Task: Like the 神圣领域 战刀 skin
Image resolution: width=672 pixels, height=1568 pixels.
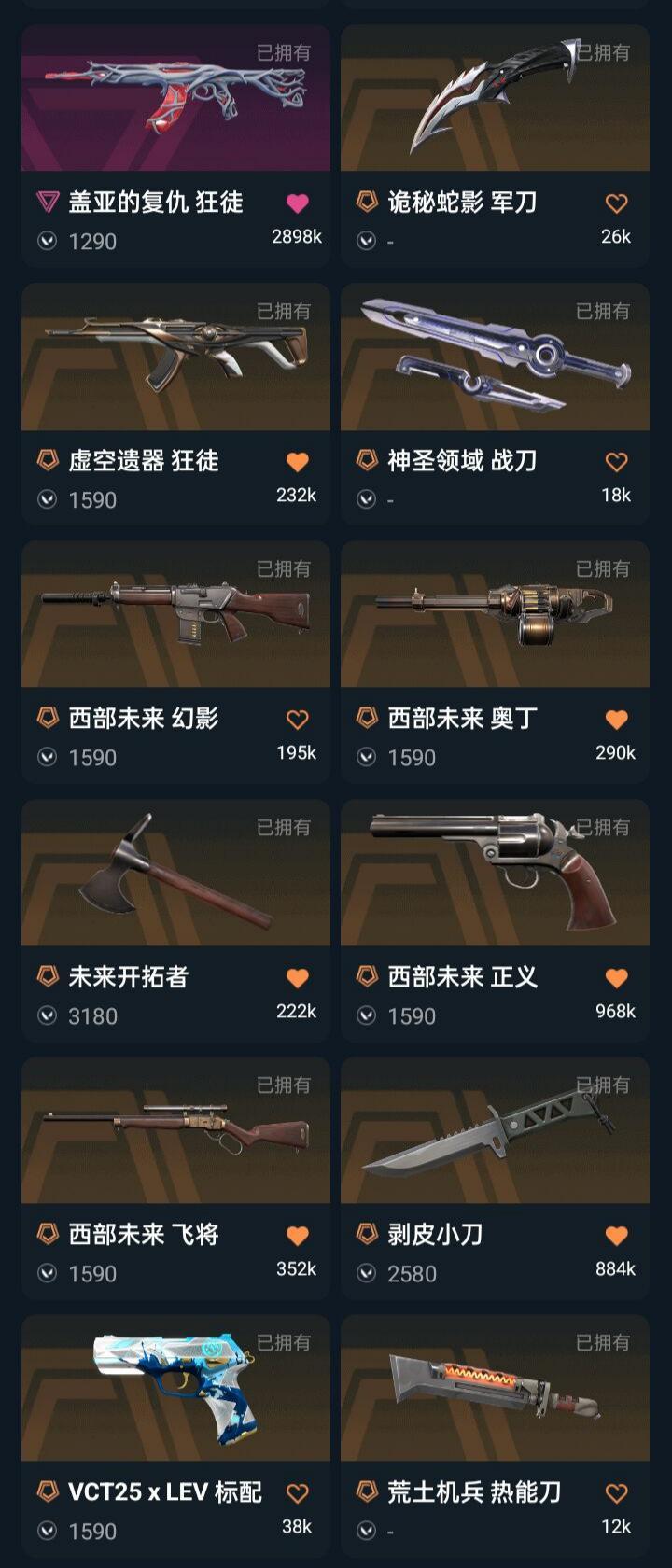Action: [x=616, y=461]
